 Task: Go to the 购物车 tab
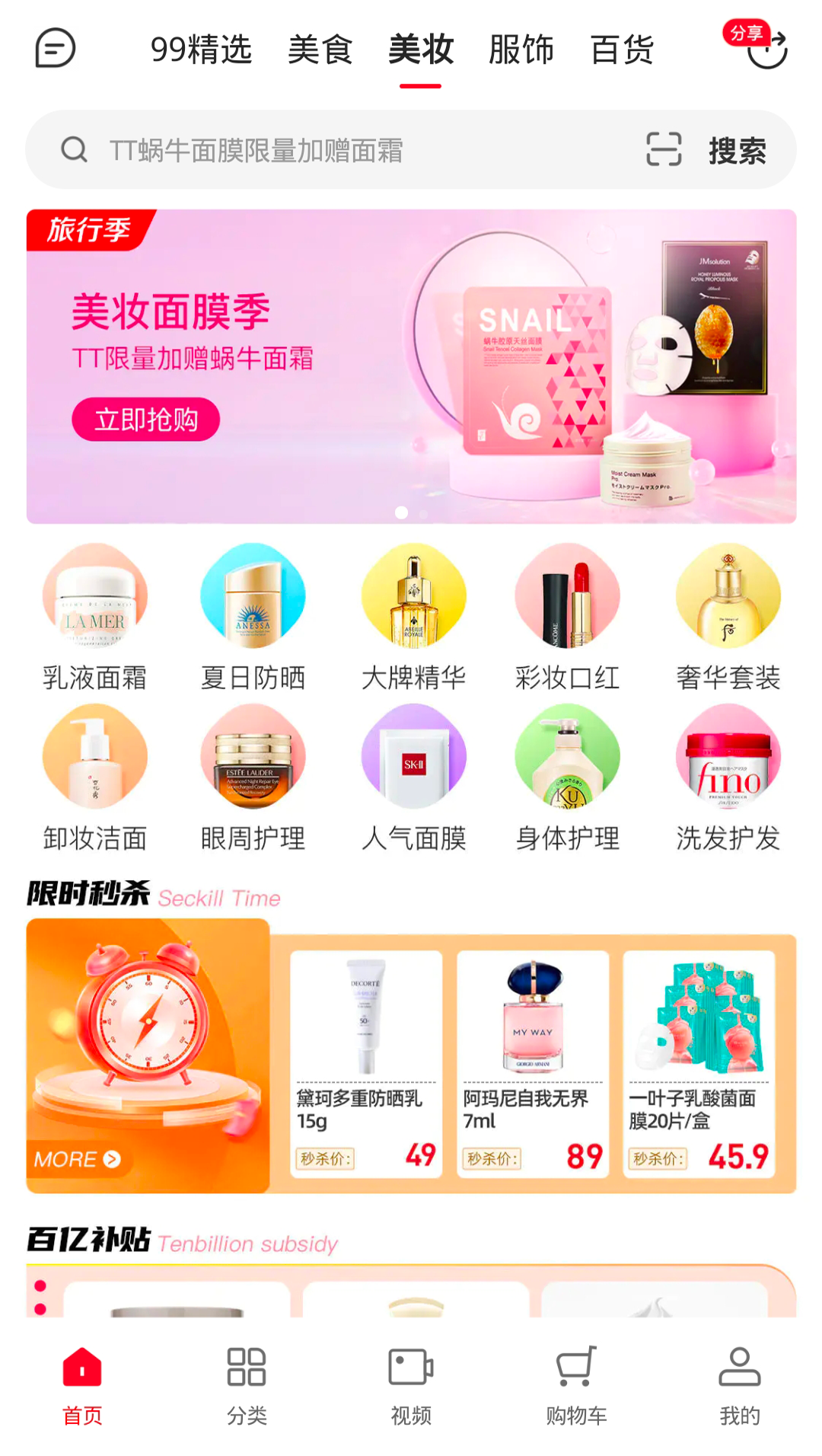click(576, 1386)
